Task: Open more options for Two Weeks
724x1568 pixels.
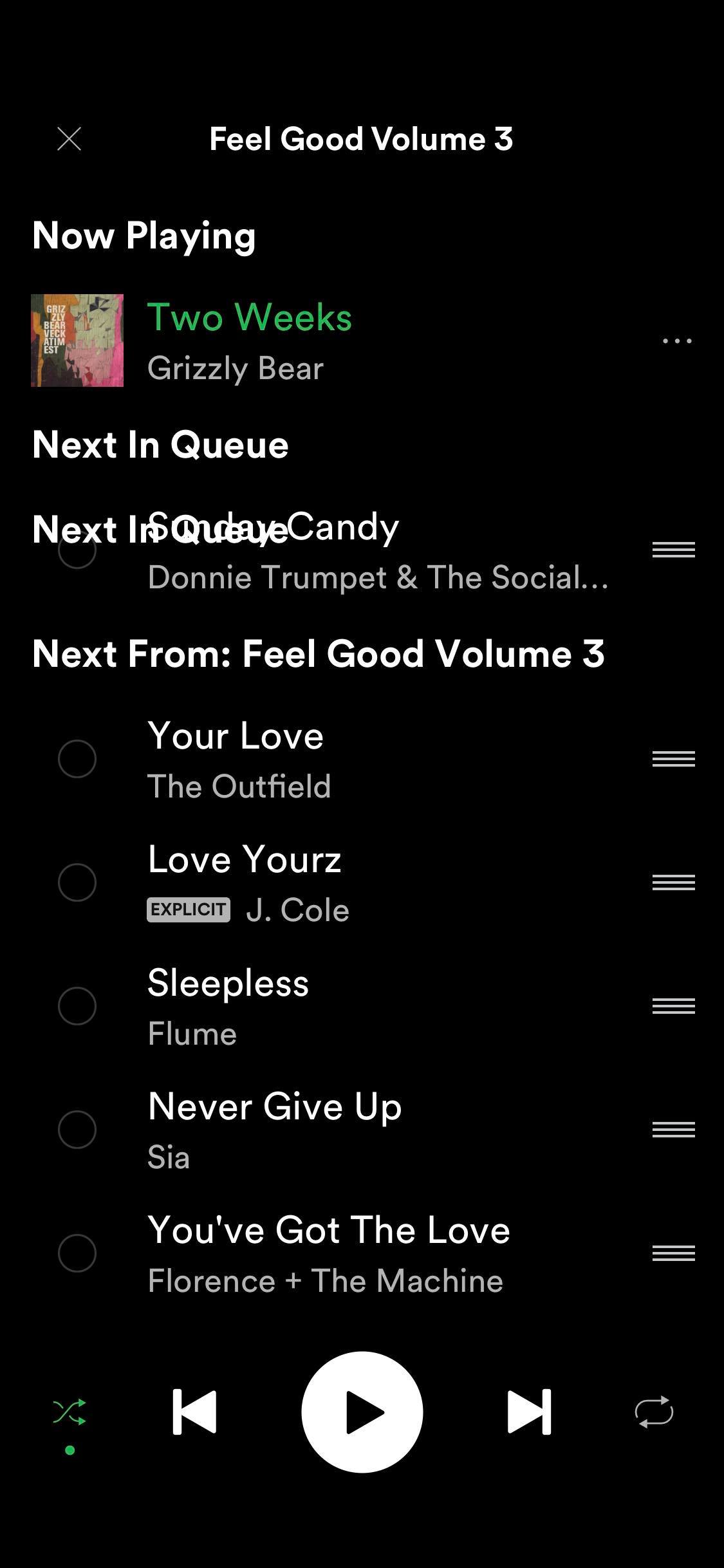Action: pos(677,341)
